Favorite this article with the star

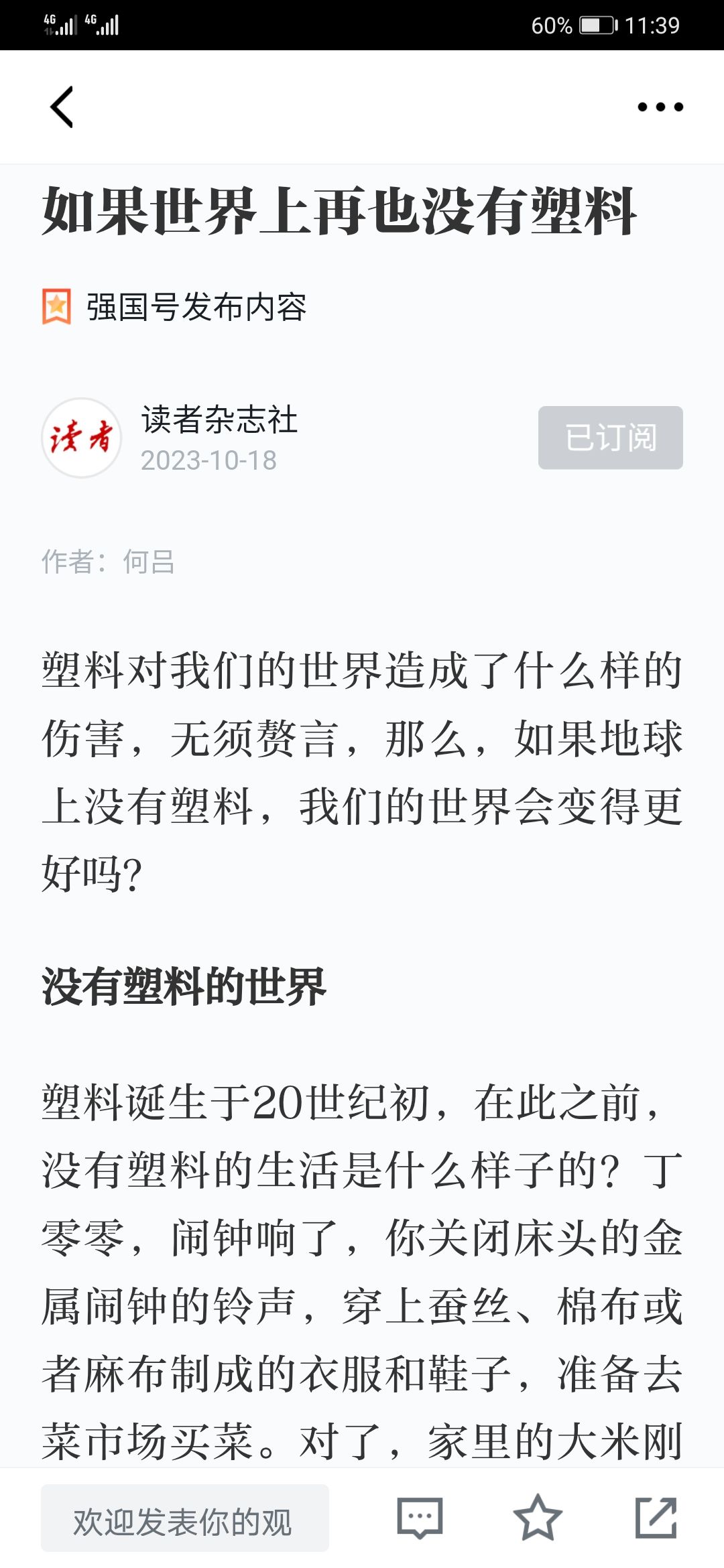pyautogui.click(x=538, y=1517)
